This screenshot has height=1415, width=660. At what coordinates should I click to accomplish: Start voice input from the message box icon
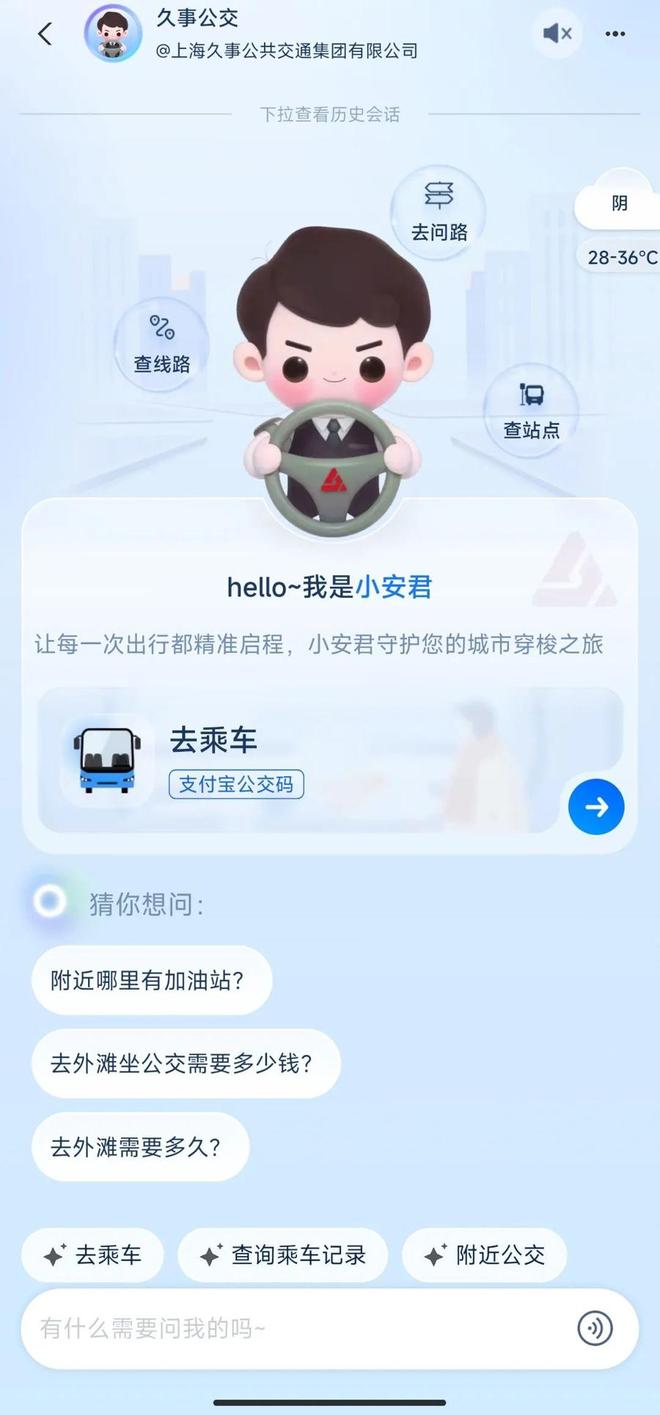click(595, 1329)
